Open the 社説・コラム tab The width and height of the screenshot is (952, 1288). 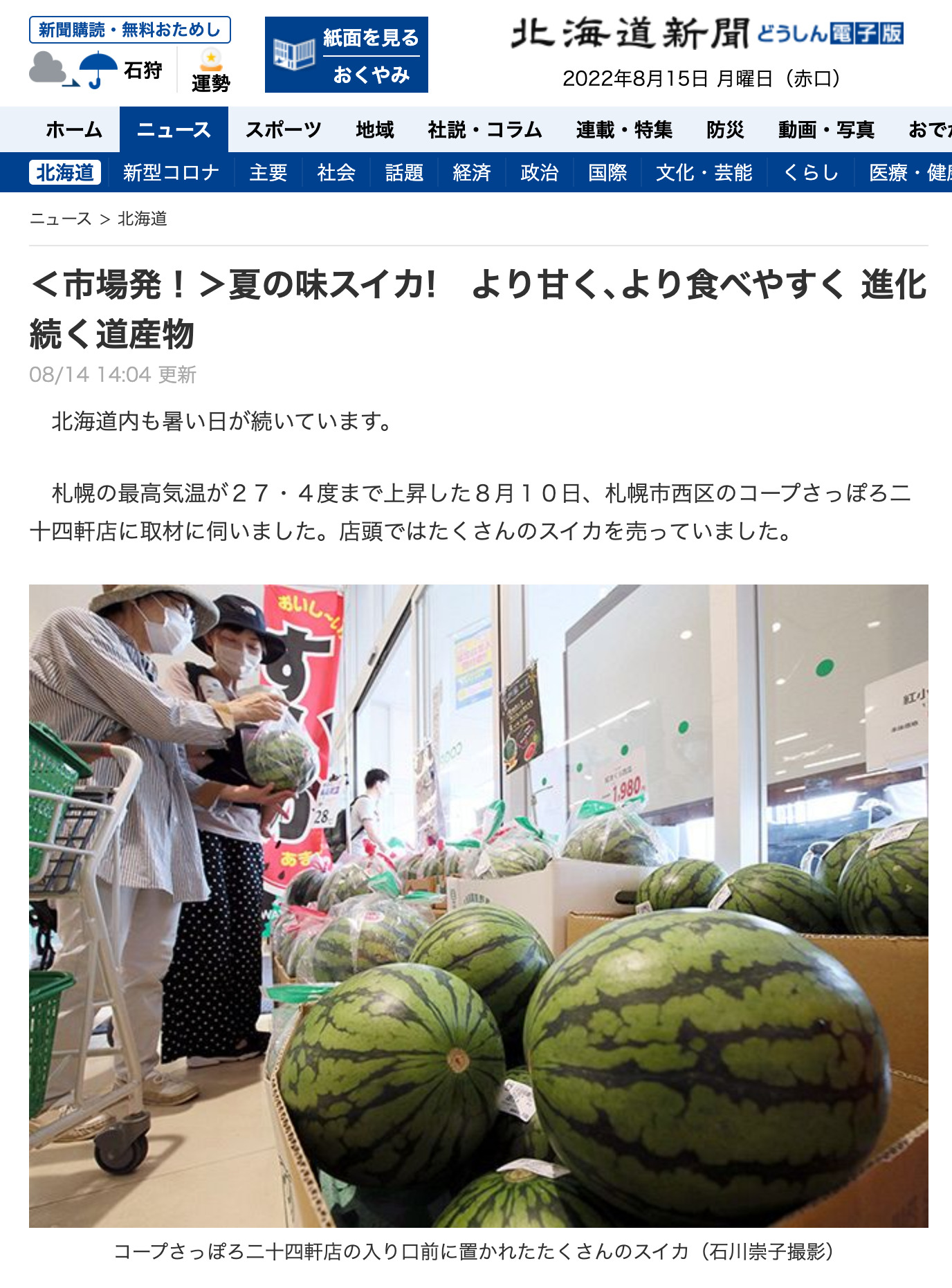click(484, 129)
